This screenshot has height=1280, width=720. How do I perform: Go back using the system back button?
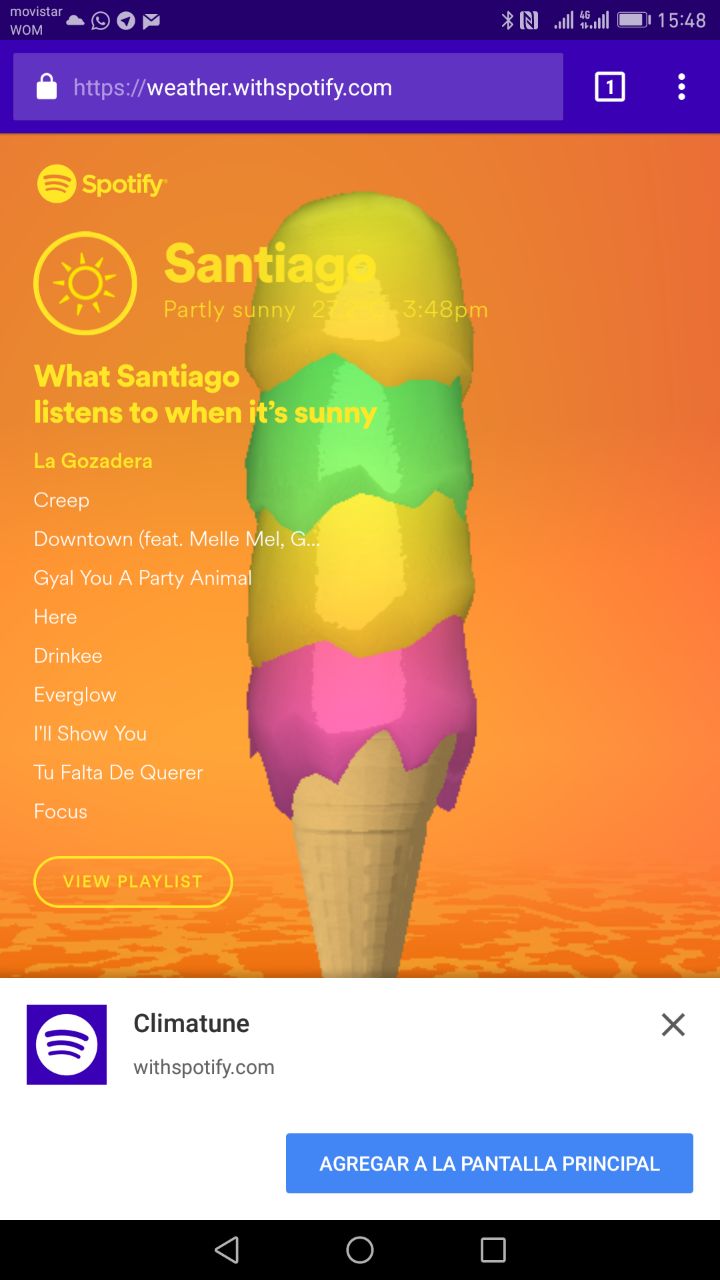(227, 1249)
